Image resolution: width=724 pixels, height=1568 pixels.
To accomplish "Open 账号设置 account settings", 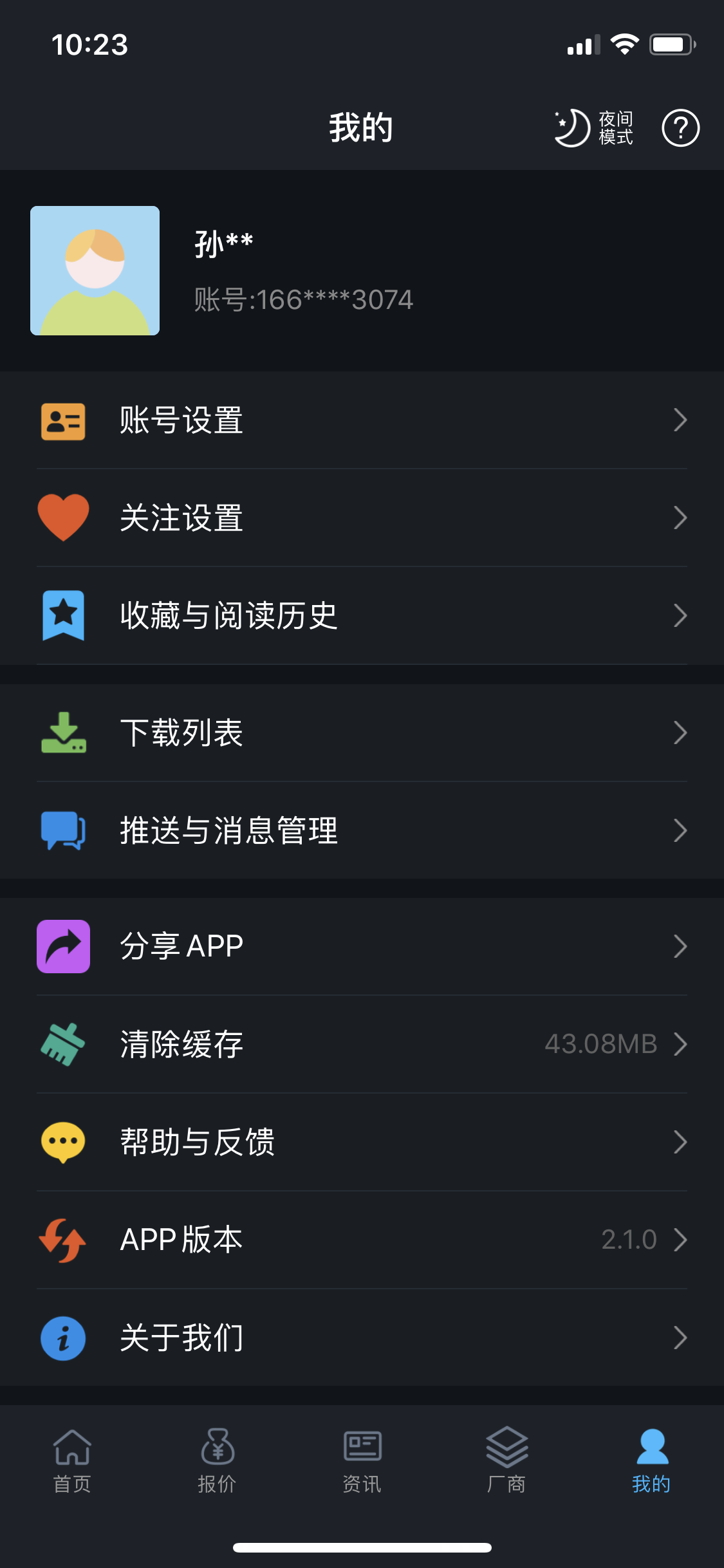I will point(362,420).
